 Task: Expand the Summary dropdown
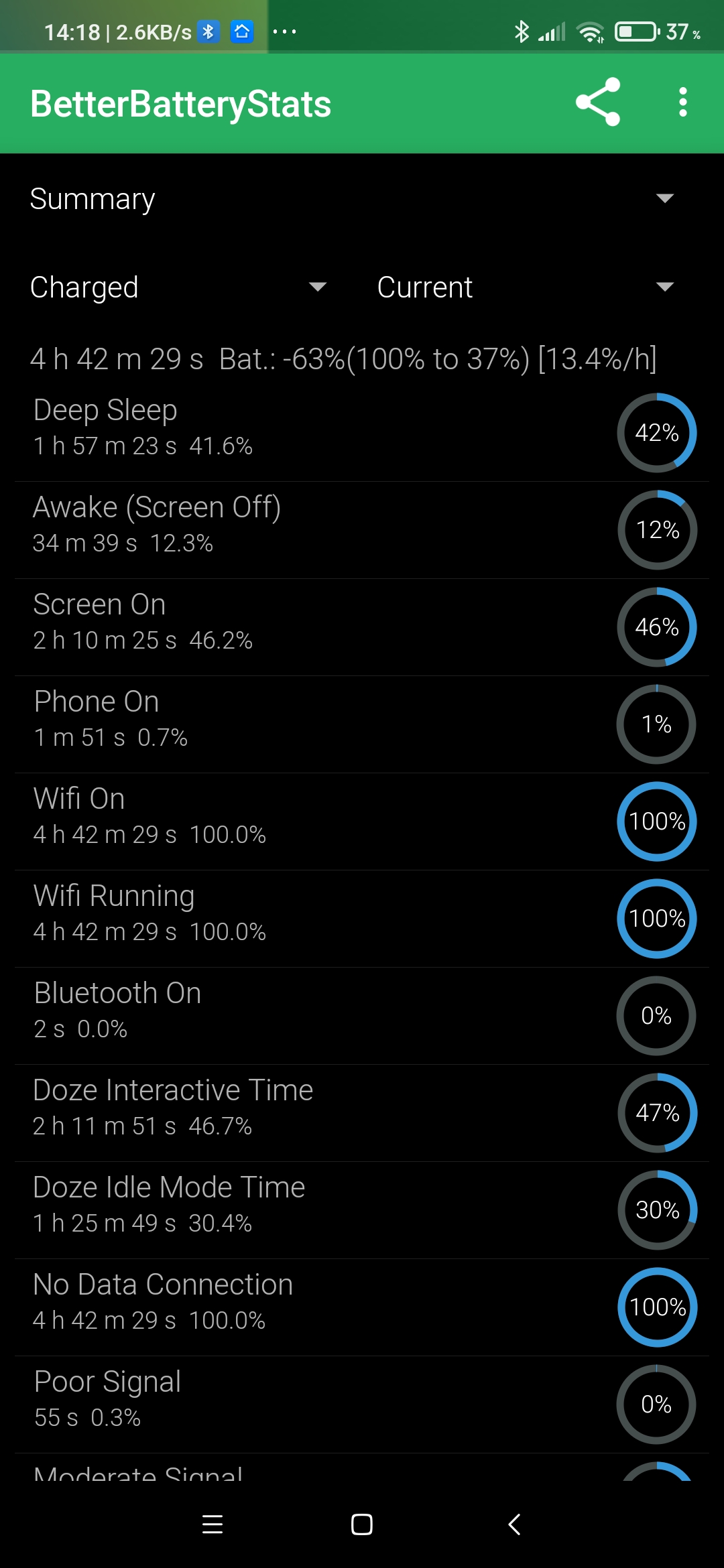click(351, 199)
